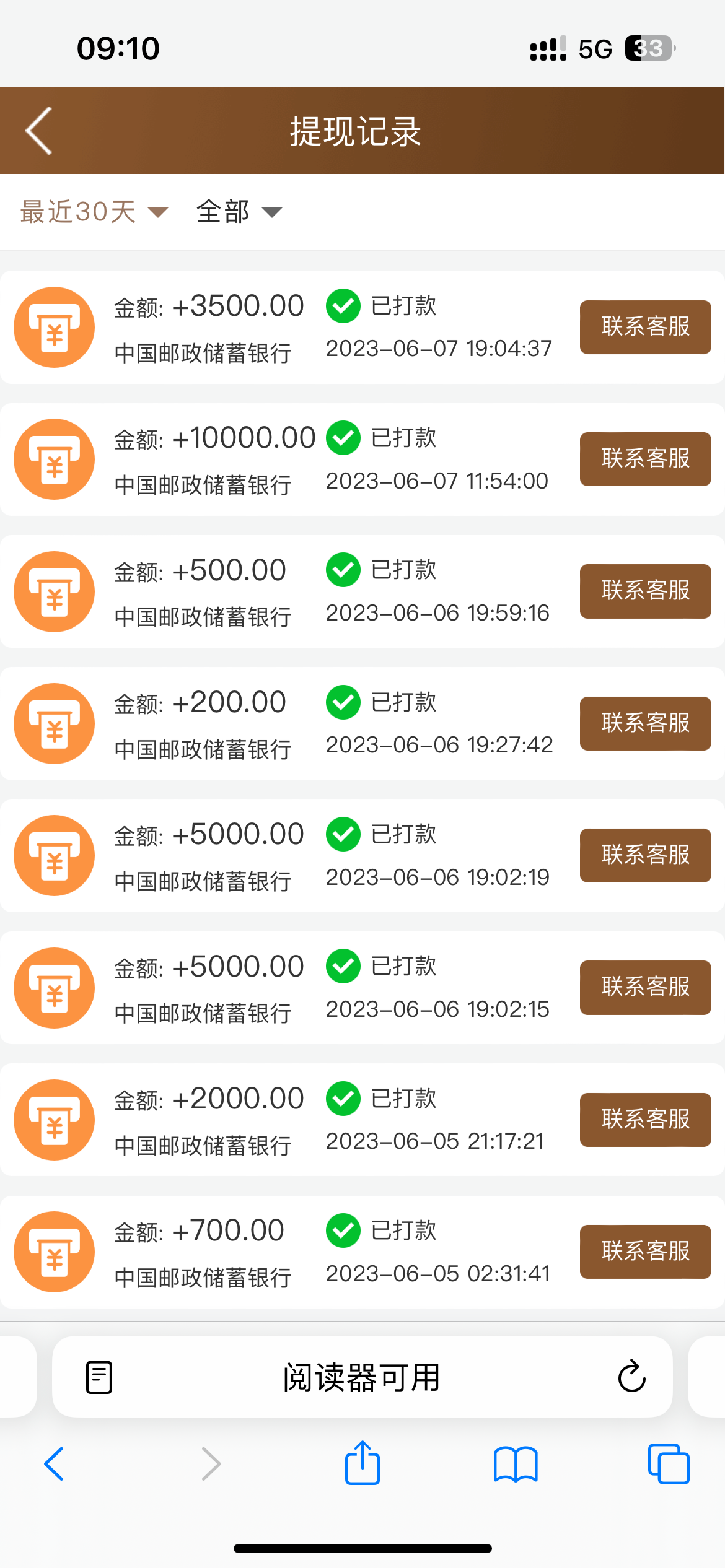Tap 联系客服 for the 19:02:19 withdrawal
Viewport: 725px width, 1568px height.
tap(645, 855)
